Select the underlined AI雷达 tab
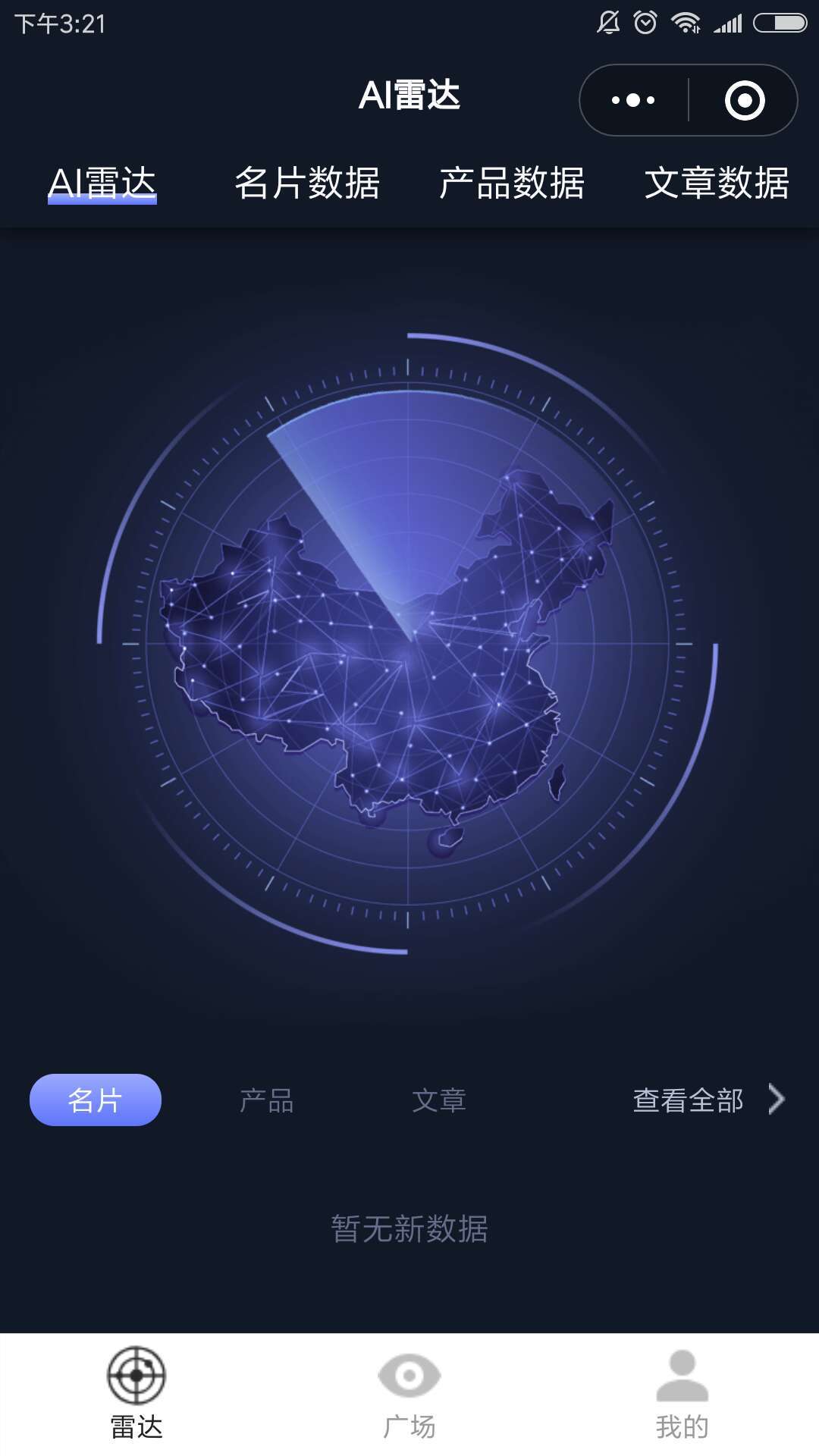 [102, 182]
